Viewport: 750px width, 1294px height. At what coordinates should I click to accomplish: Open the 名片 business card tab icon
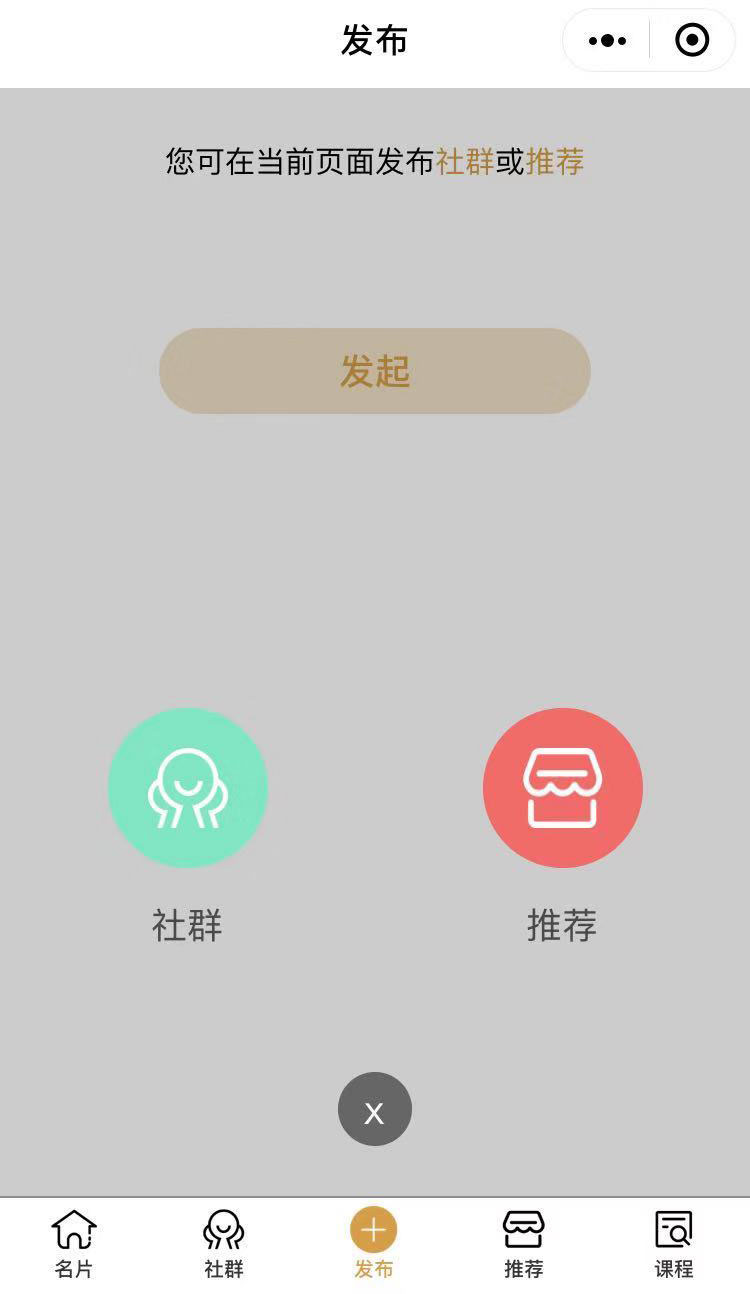pos(75,1227)
